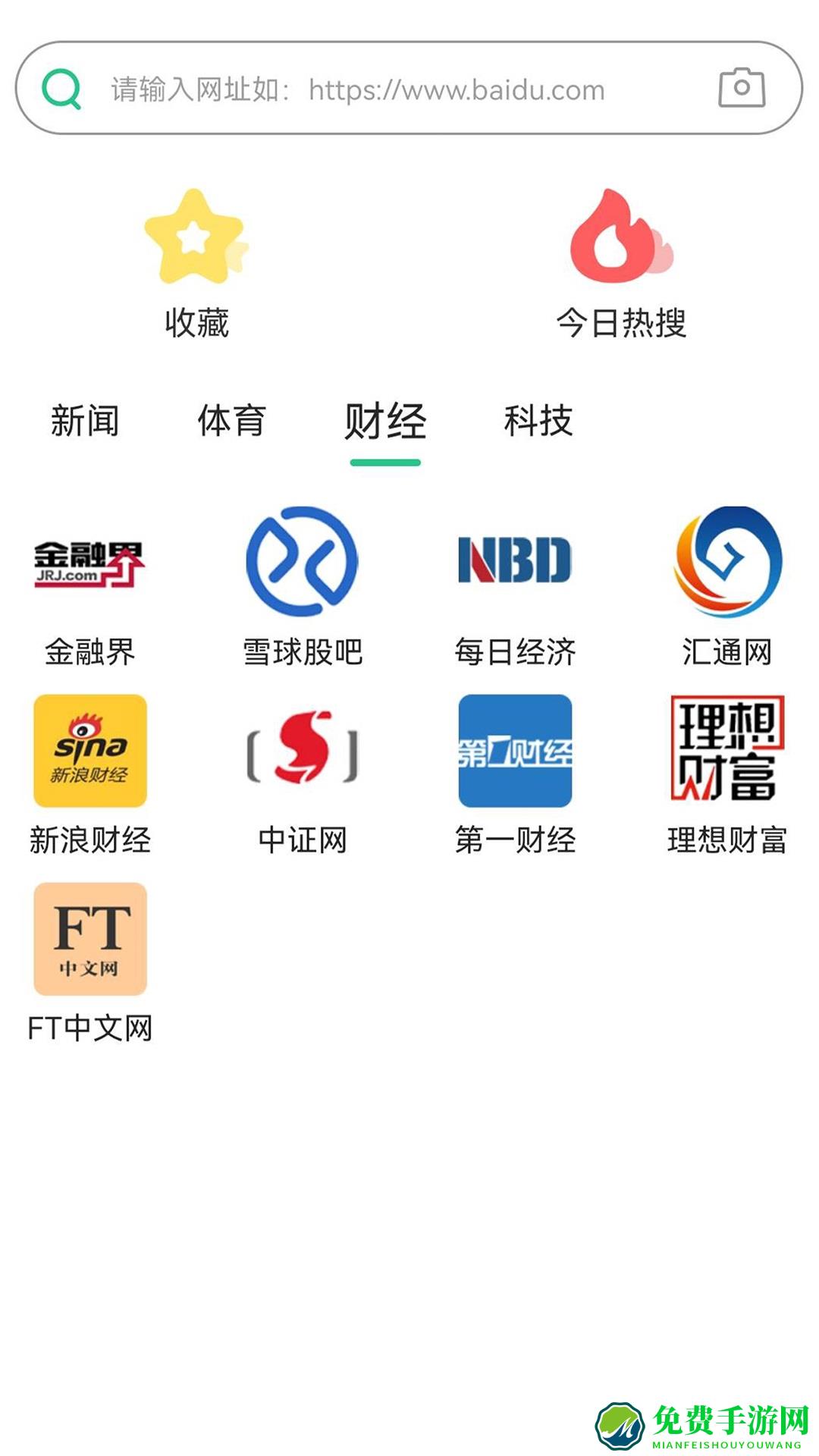Select the 中证网 red S icon
Screen dimensions: 819x1456
tap(302, 751)
